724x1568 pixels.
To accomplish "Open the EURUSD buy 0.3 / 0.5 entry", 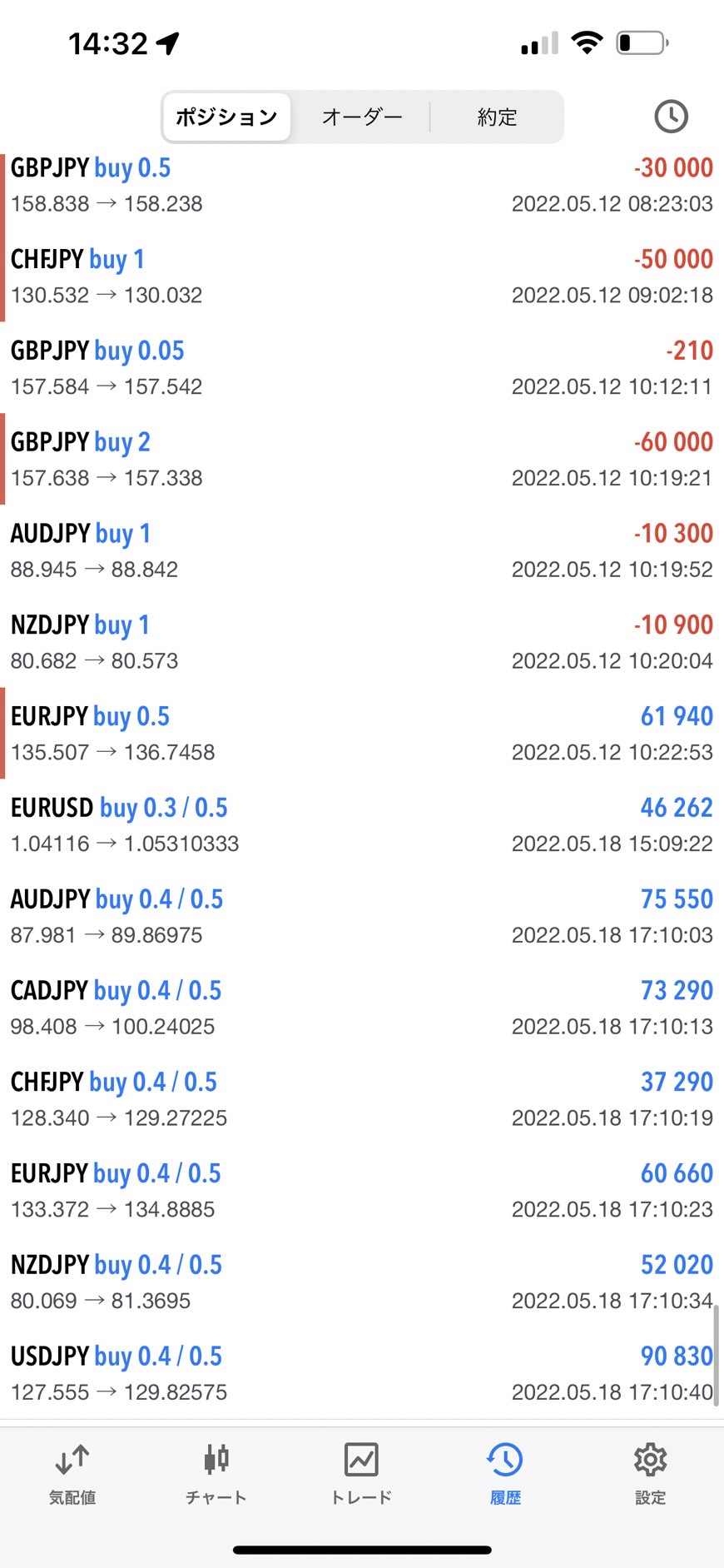I will 362,825.
